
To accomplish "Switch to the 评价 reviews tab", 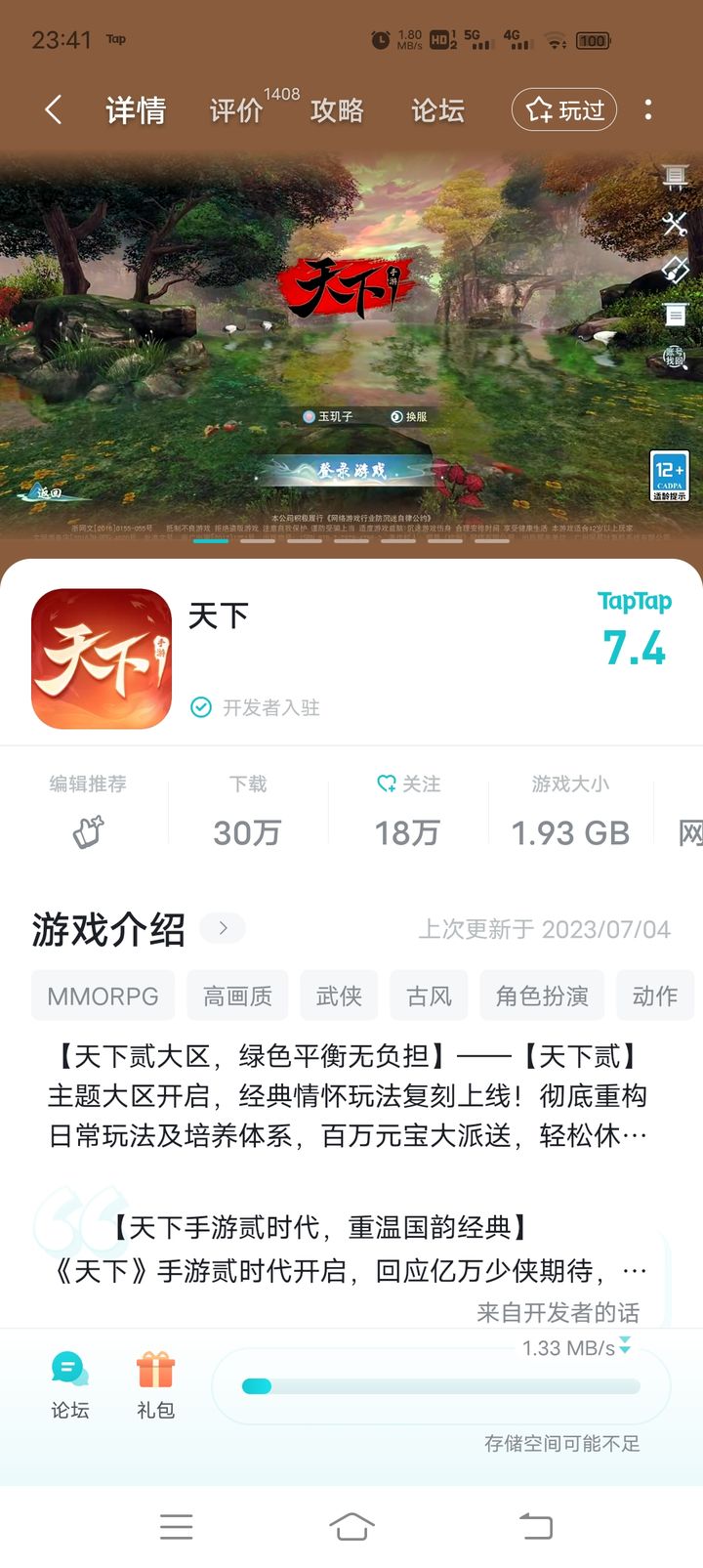I will pos(236,110).
